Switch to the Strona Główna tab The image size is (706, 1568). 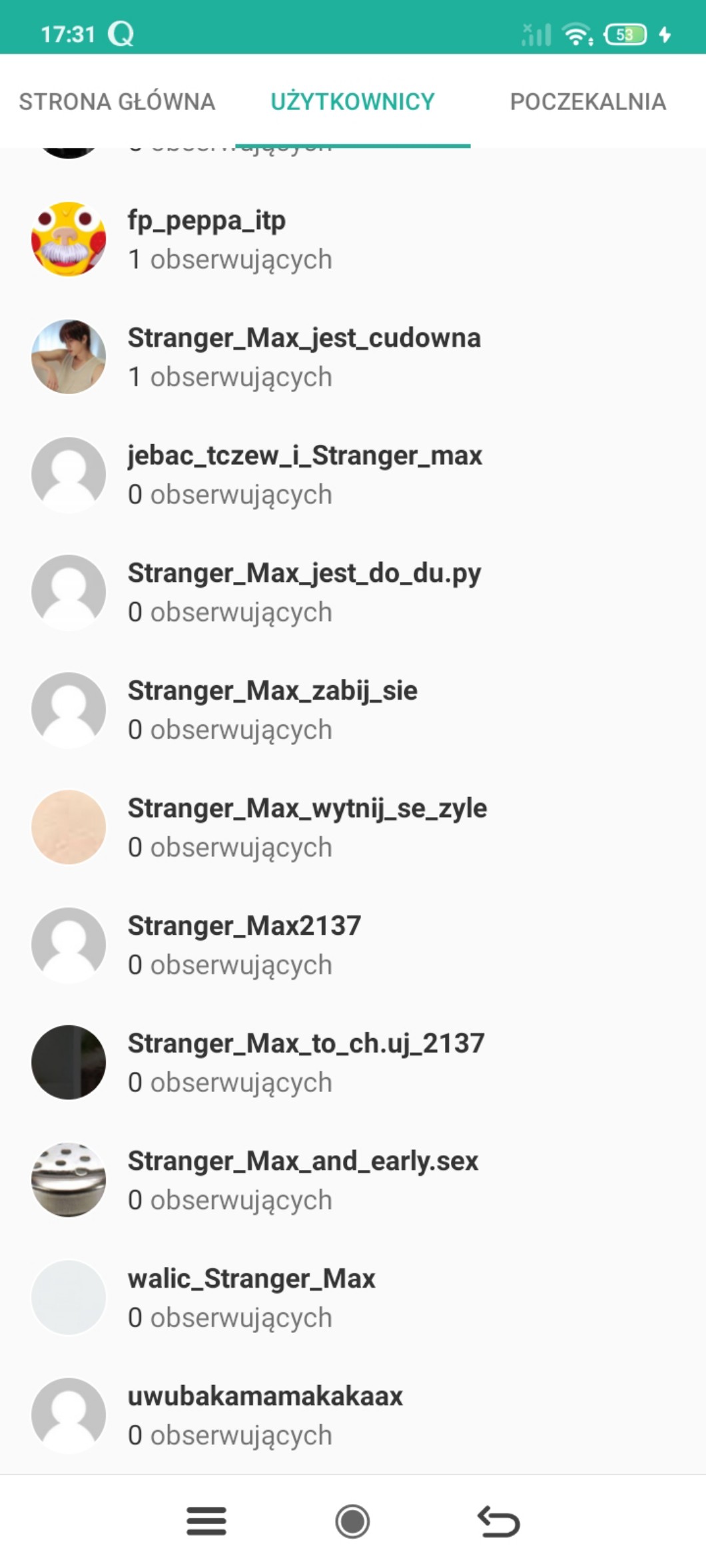[x=117, y=101]
